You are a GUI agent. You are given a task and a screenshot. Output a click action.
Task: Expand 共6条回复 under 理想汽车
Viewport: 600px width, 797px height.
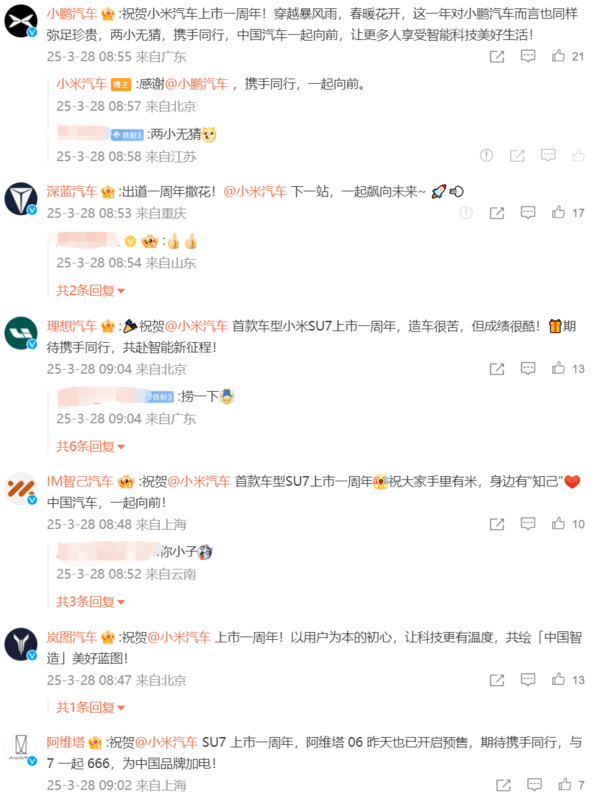point(90,446)
